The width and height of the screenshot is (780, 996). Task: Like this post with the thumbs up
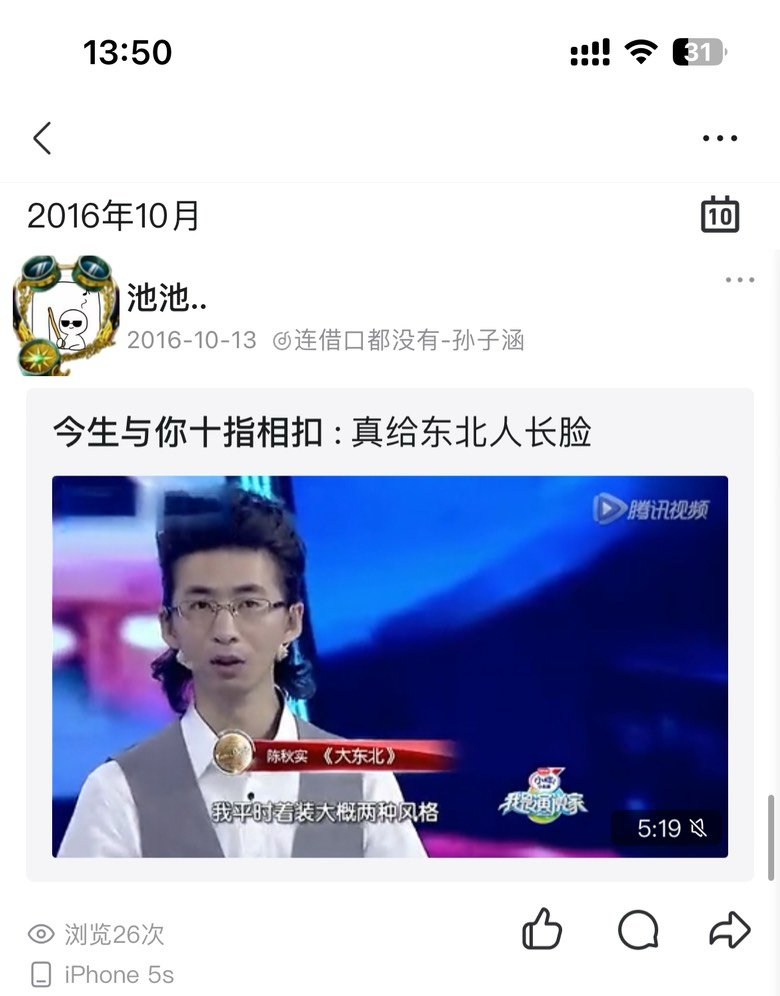tap(542, 931)
